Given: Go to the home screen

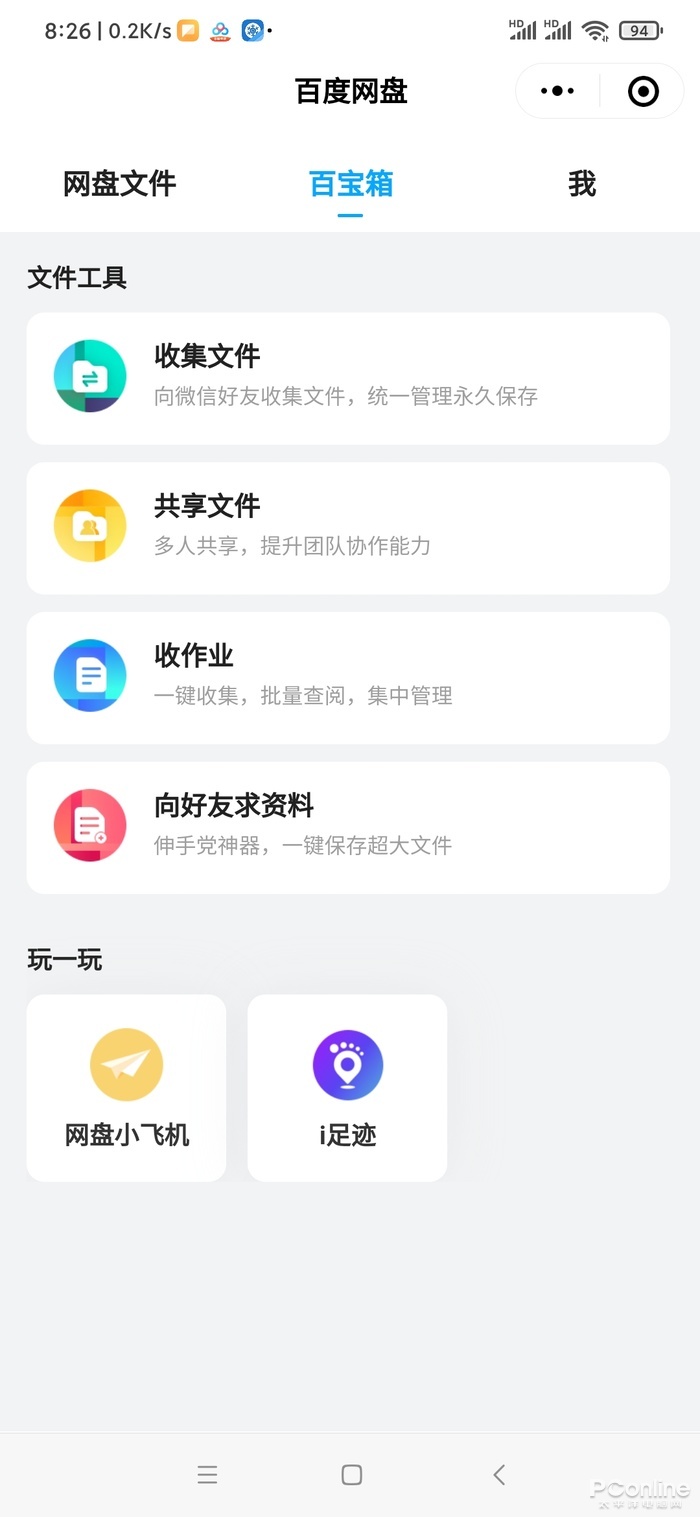Looking at the screenshot, I should [x=351, y=1474].
